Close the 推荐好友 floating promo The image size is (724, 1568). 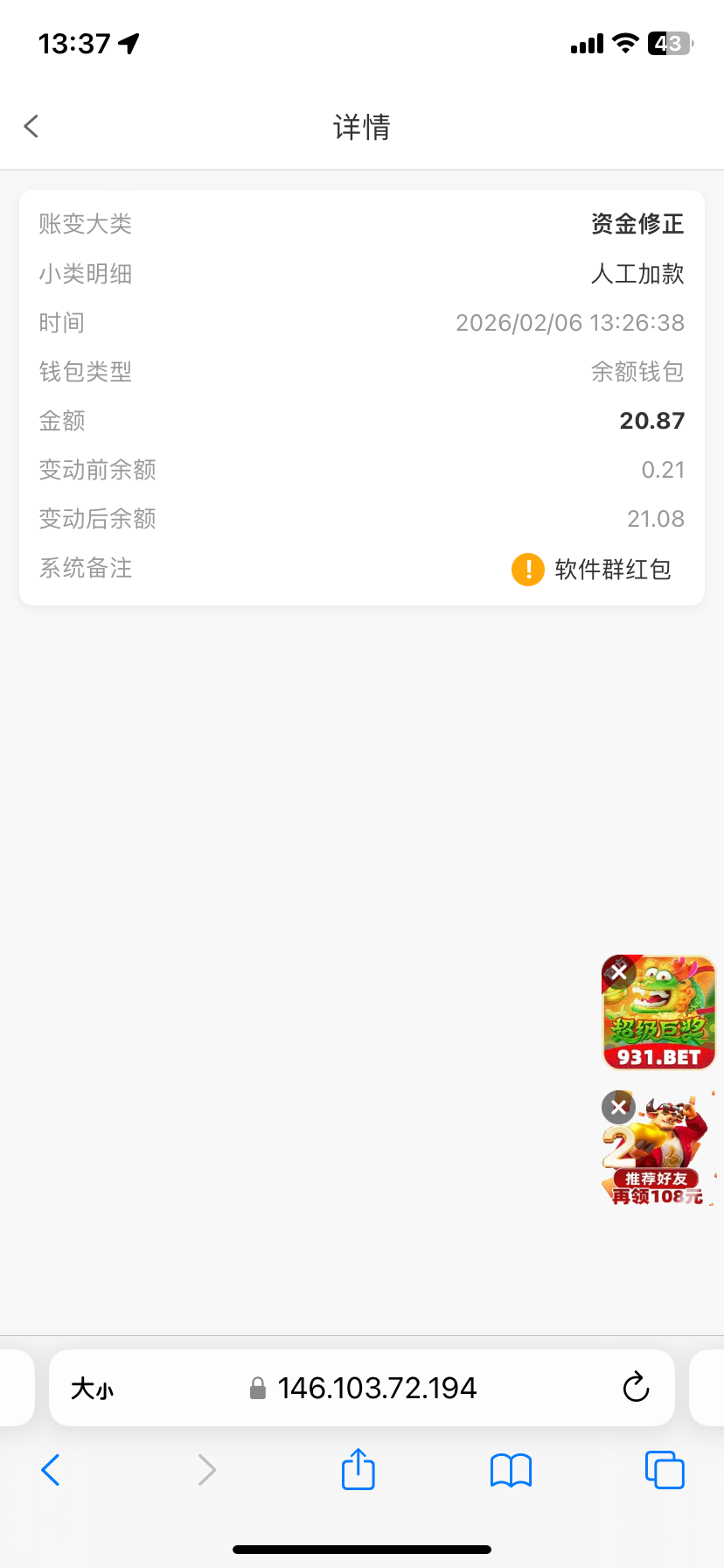coord(618,1108)
